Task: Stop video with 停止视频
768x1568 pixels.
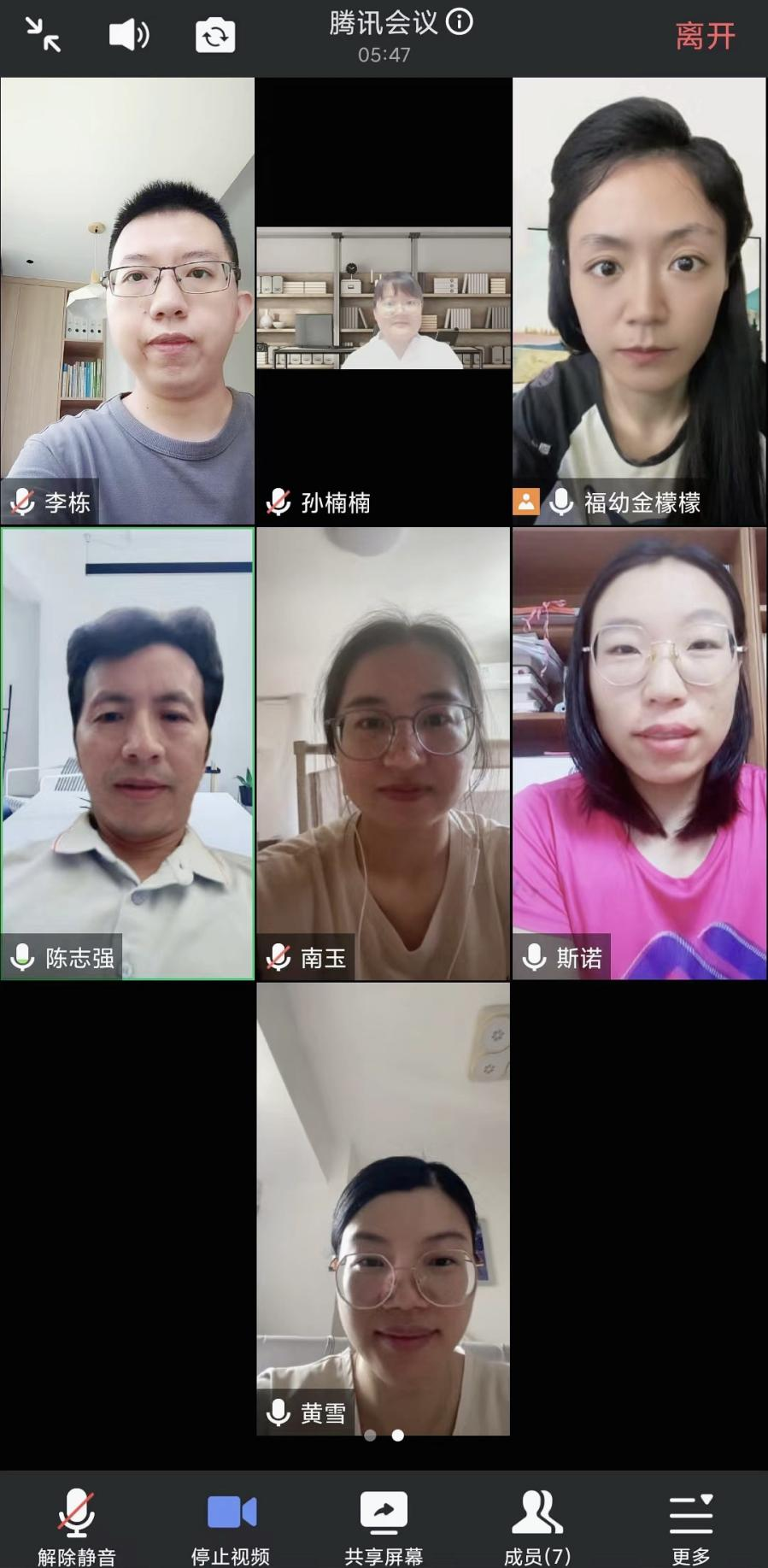Action: (x=231, y=1525)
